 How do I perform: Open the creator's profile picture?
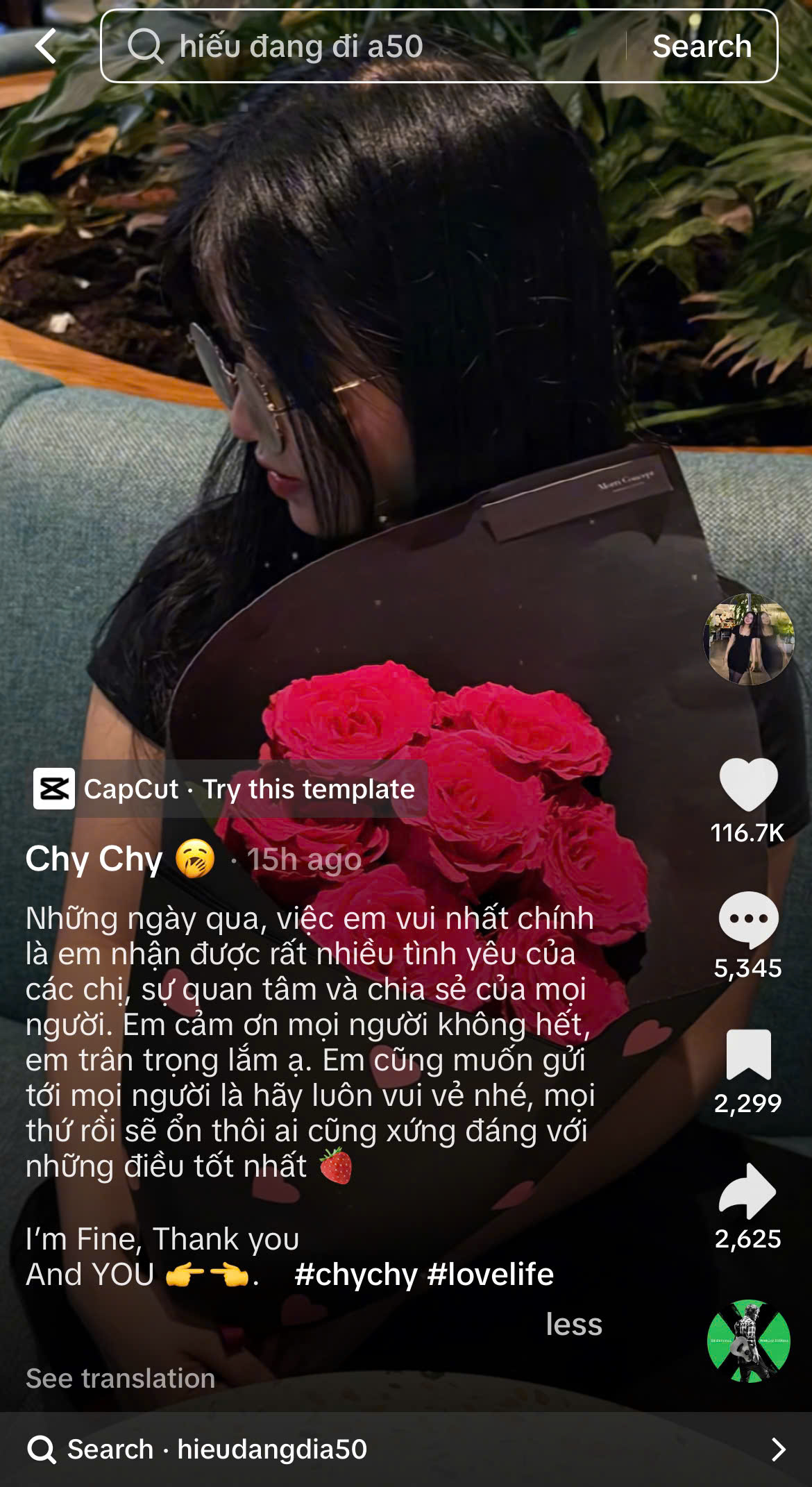tap(748, 639)
